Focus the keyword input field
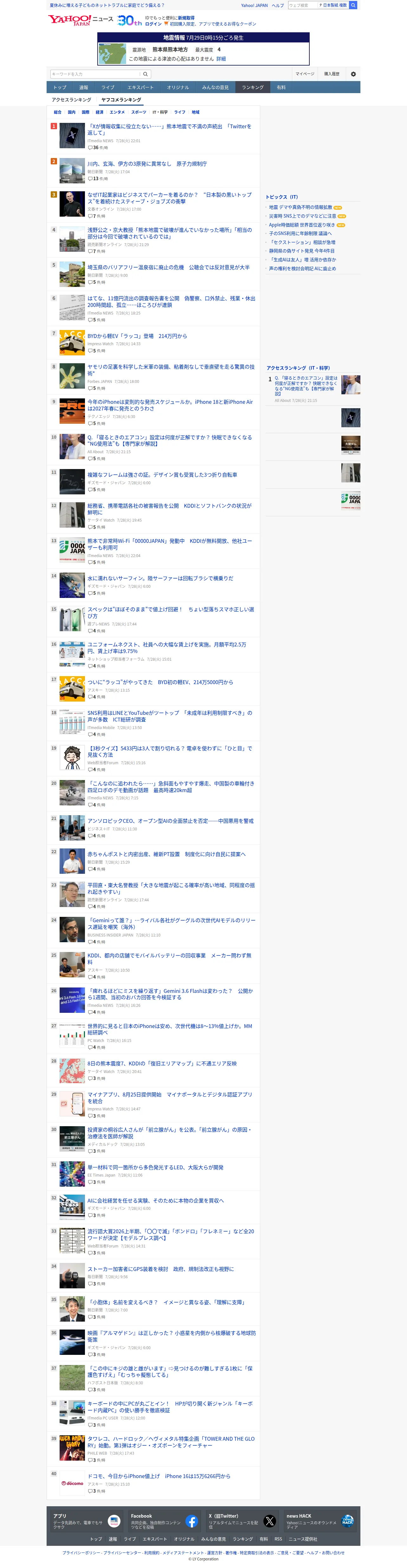Image resolution: width=407 pixels, height=1568 pixels. pos(95,74)
